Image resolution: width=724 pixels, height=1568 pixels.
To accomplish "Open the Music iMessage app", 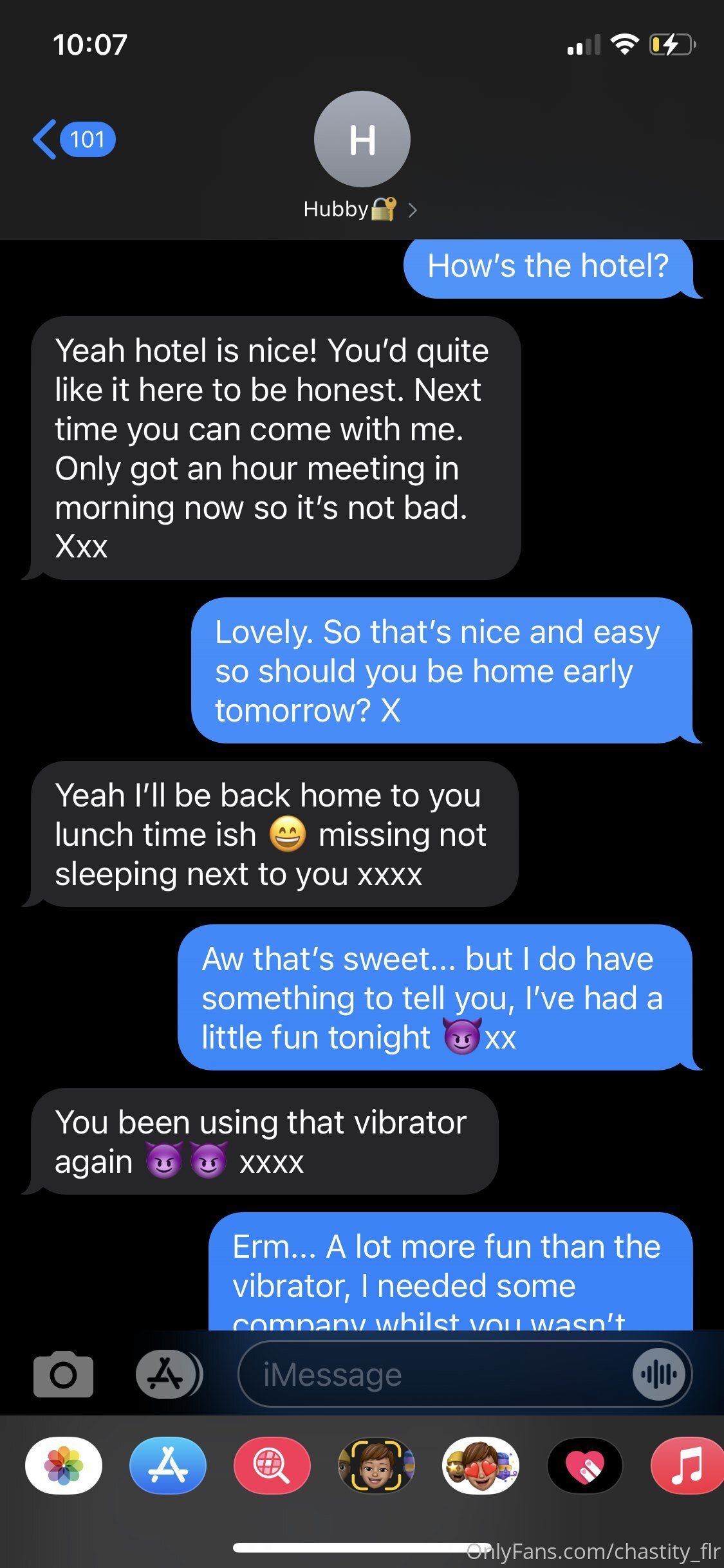I will [687, 1466].
